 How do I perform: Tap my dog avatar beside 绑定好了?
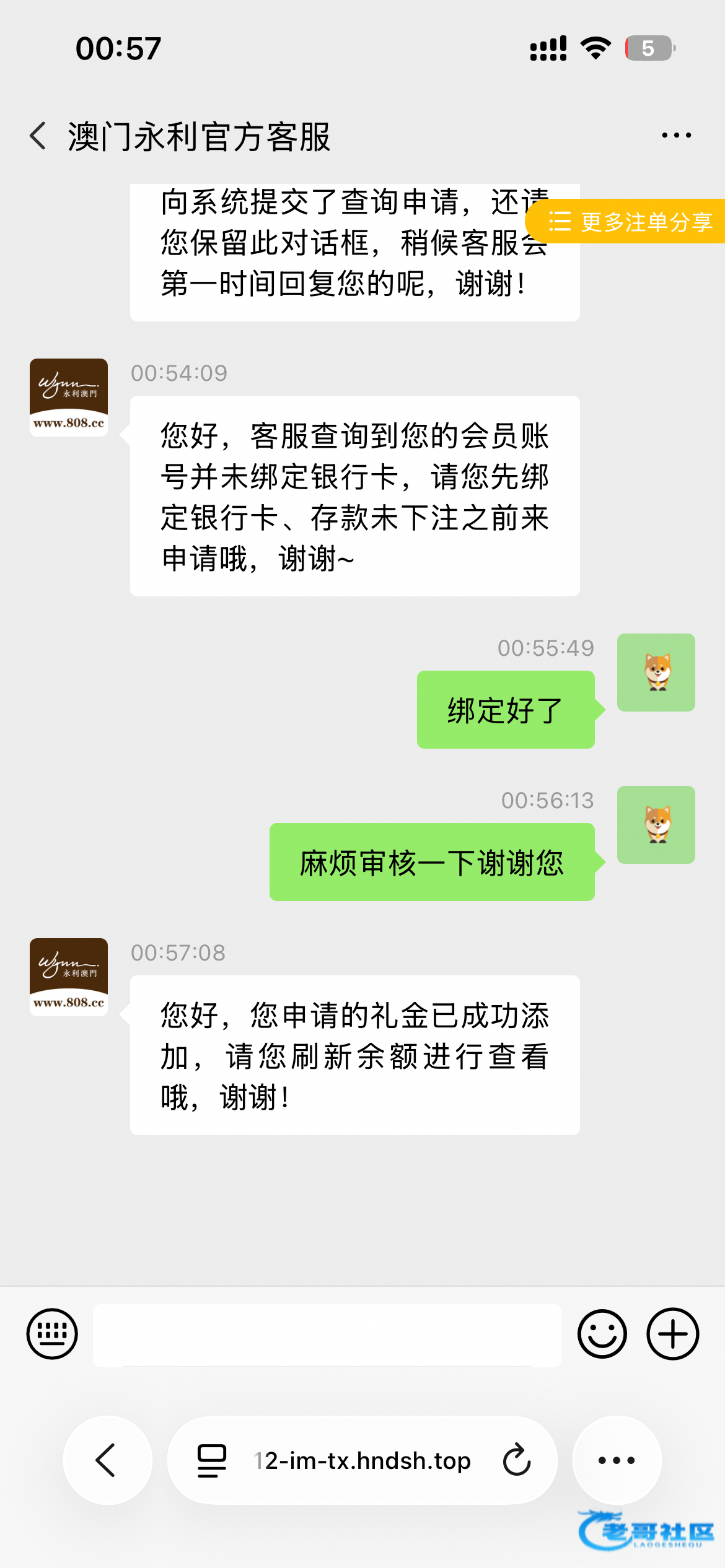[656, 672]
